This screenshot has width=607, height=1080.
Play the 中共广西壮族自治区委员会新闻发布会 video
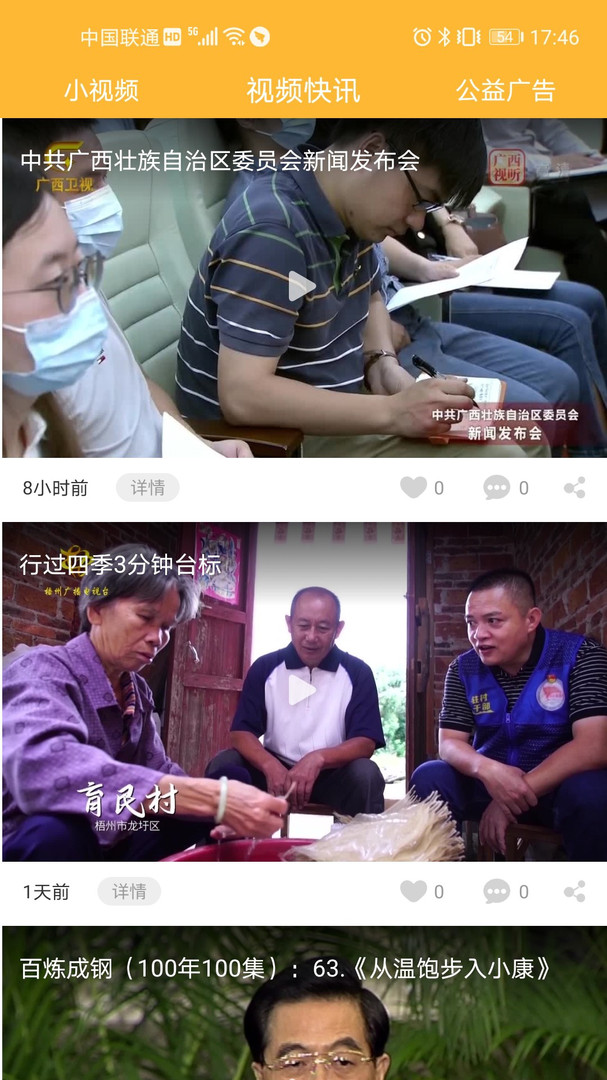point(302,286)
